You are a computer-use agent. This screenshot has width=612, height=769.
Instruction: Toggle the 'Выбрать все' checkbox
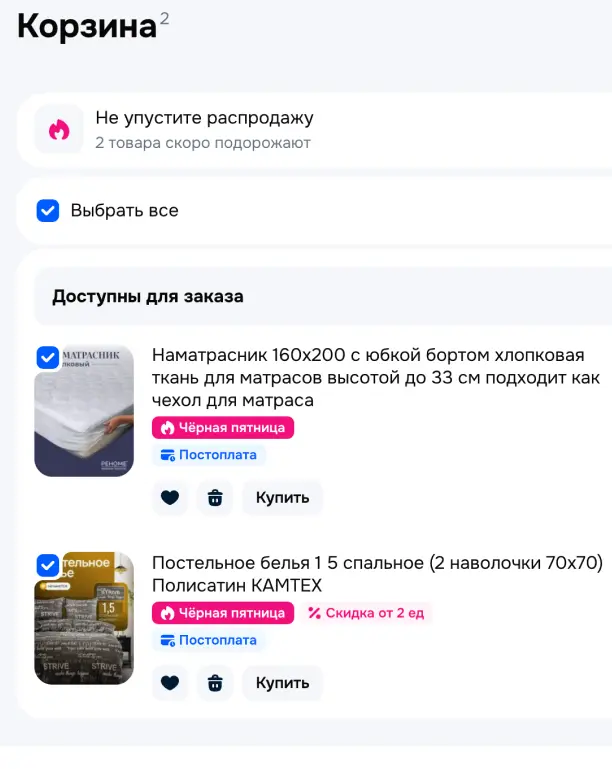48,211
